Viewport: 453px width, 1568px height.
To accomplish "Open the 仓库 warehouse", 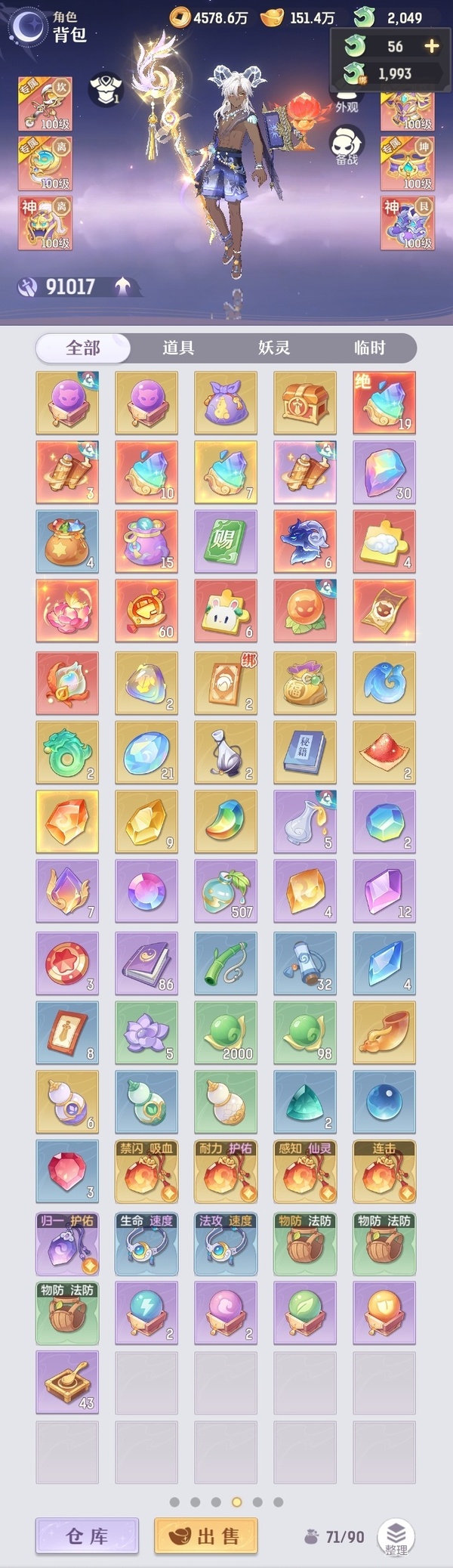I will click(87, 1536).
